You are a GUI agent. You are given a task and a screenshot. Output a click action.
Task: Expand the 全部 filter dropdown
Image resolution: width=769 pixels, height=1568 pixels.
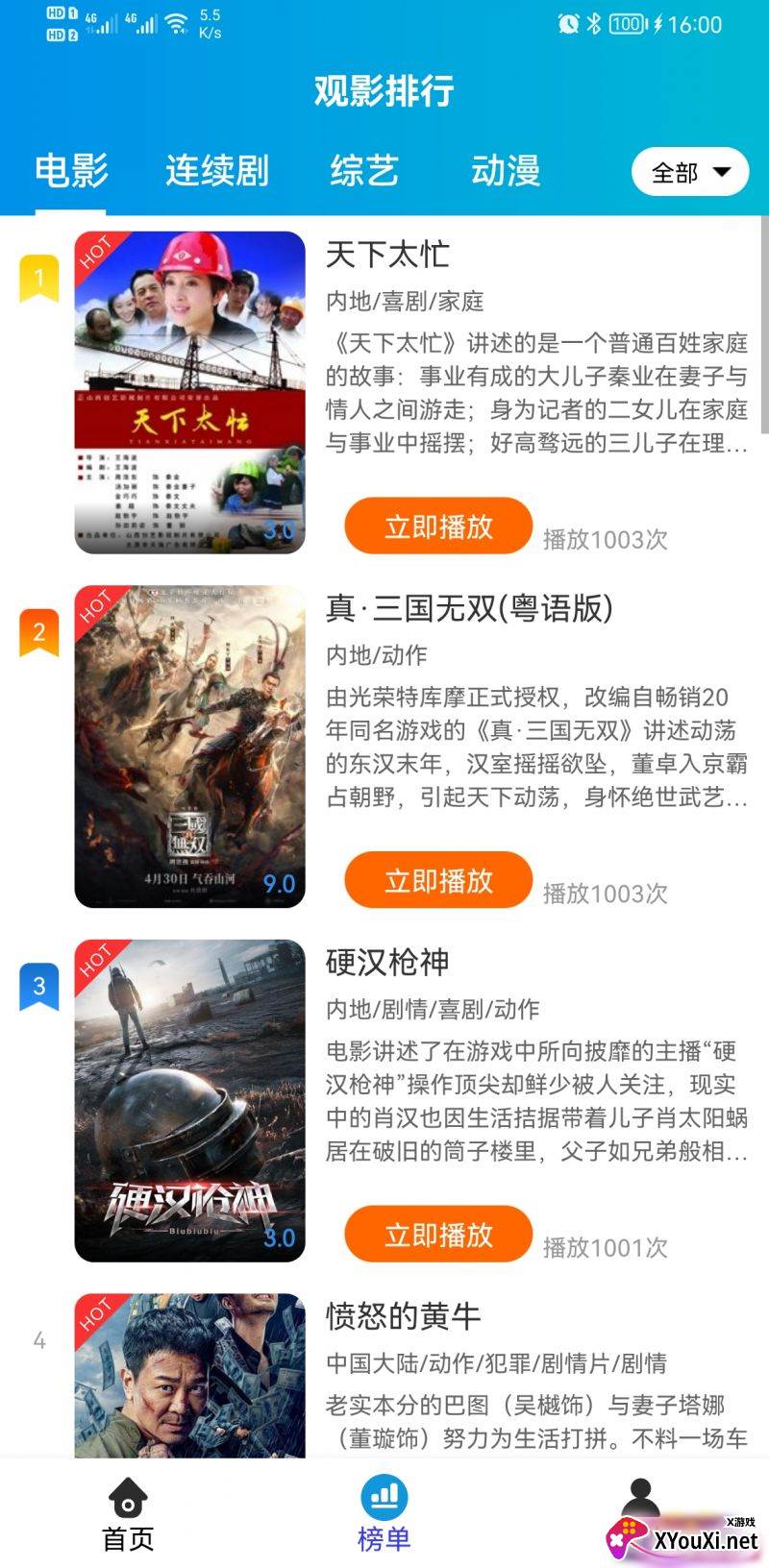tap(689, 173)
